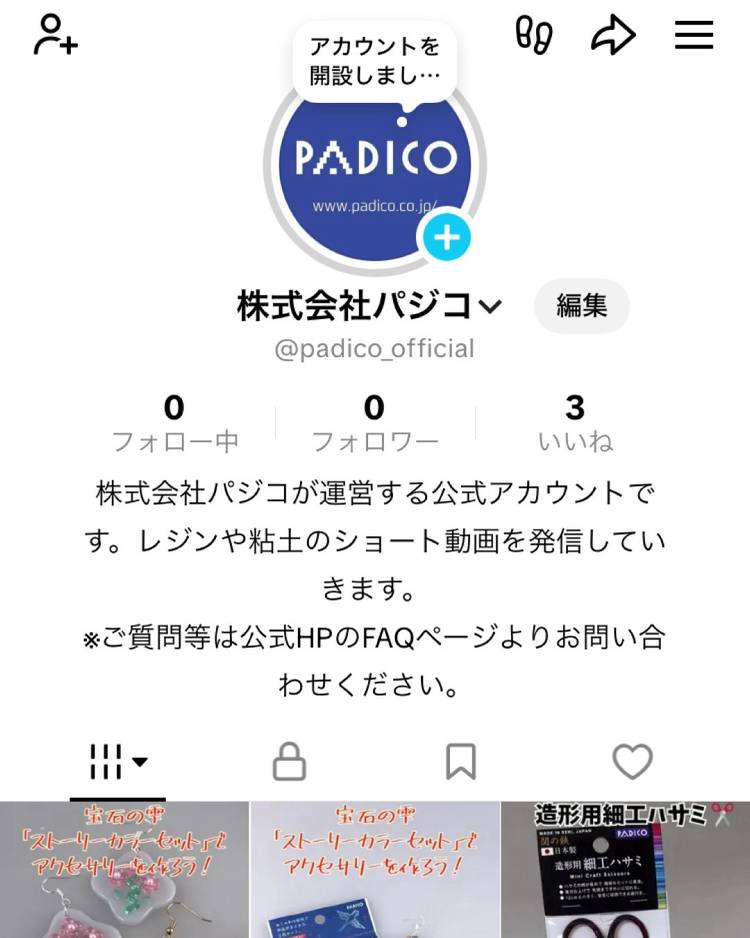Image resolution: width=750 pixels, height=938 pixels.
Task: Tap the アカウントを開設しまし… note bubble
Action: pyautogui.click(x=375, y=61)
